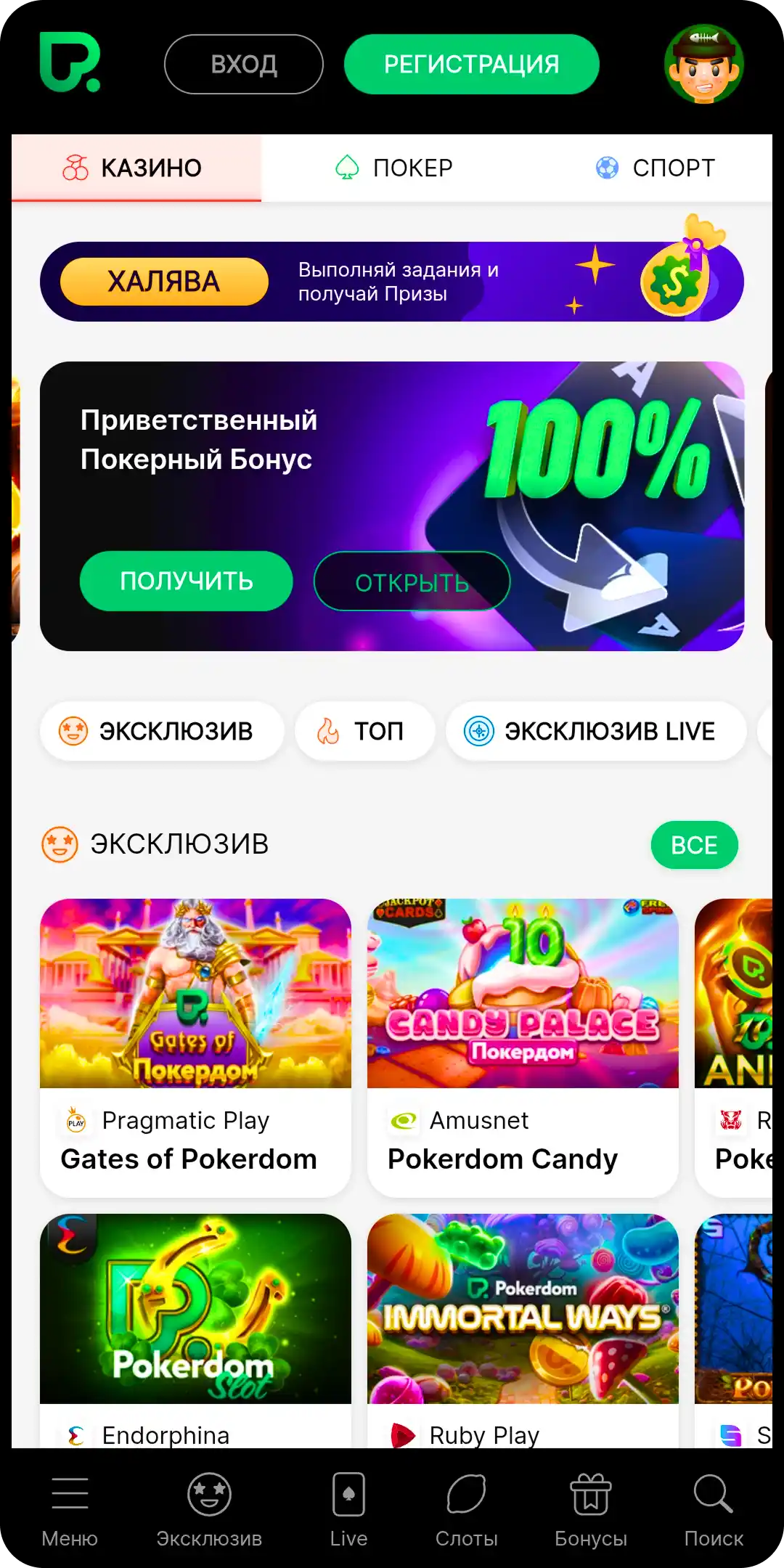Click ОТКРЫТЬ in the bonus banner
Image resolution: width=784 pixels, height=1568 pixels.
click(x=412, y=581)
